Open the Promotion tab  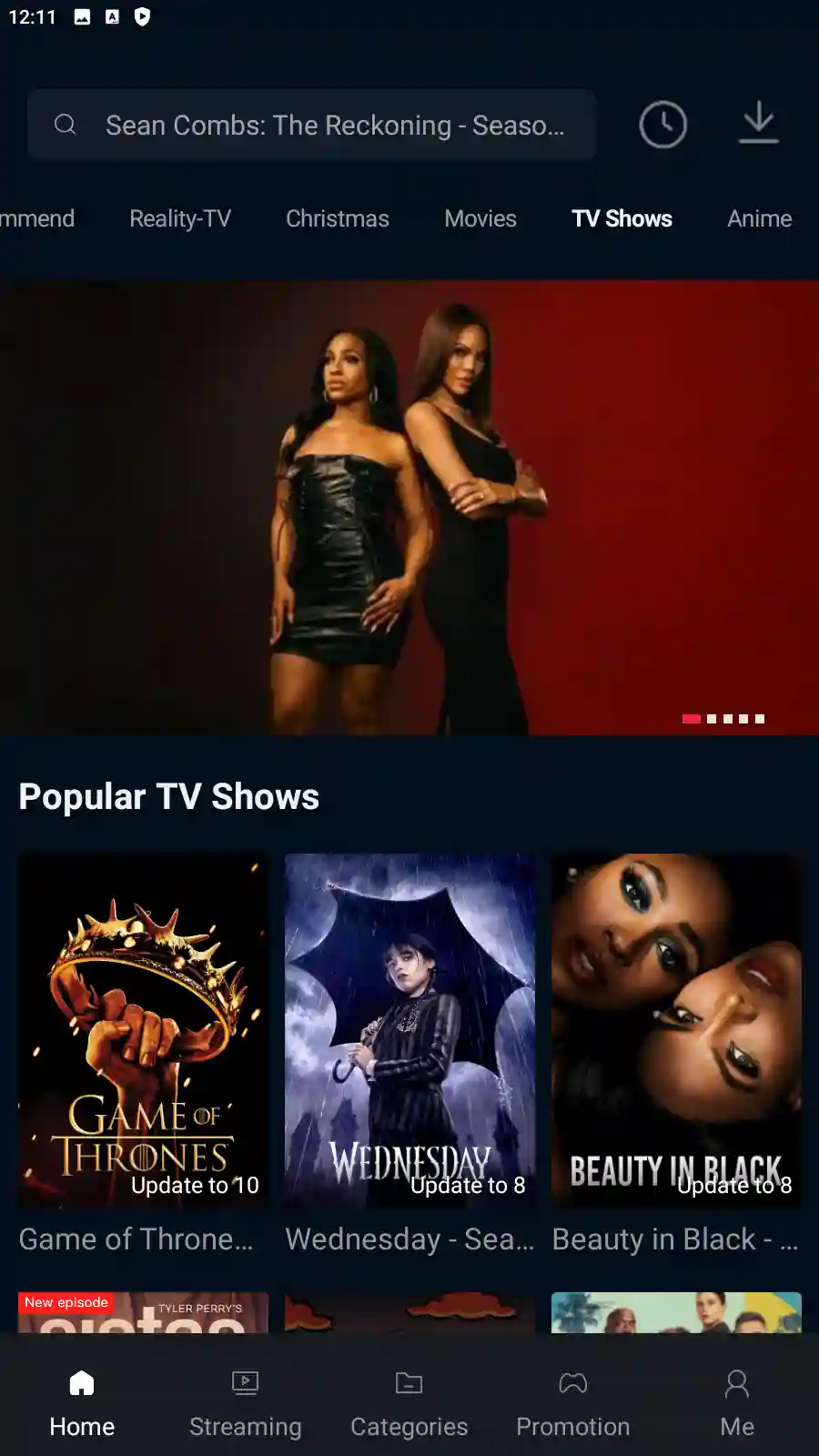(573, 1403)
